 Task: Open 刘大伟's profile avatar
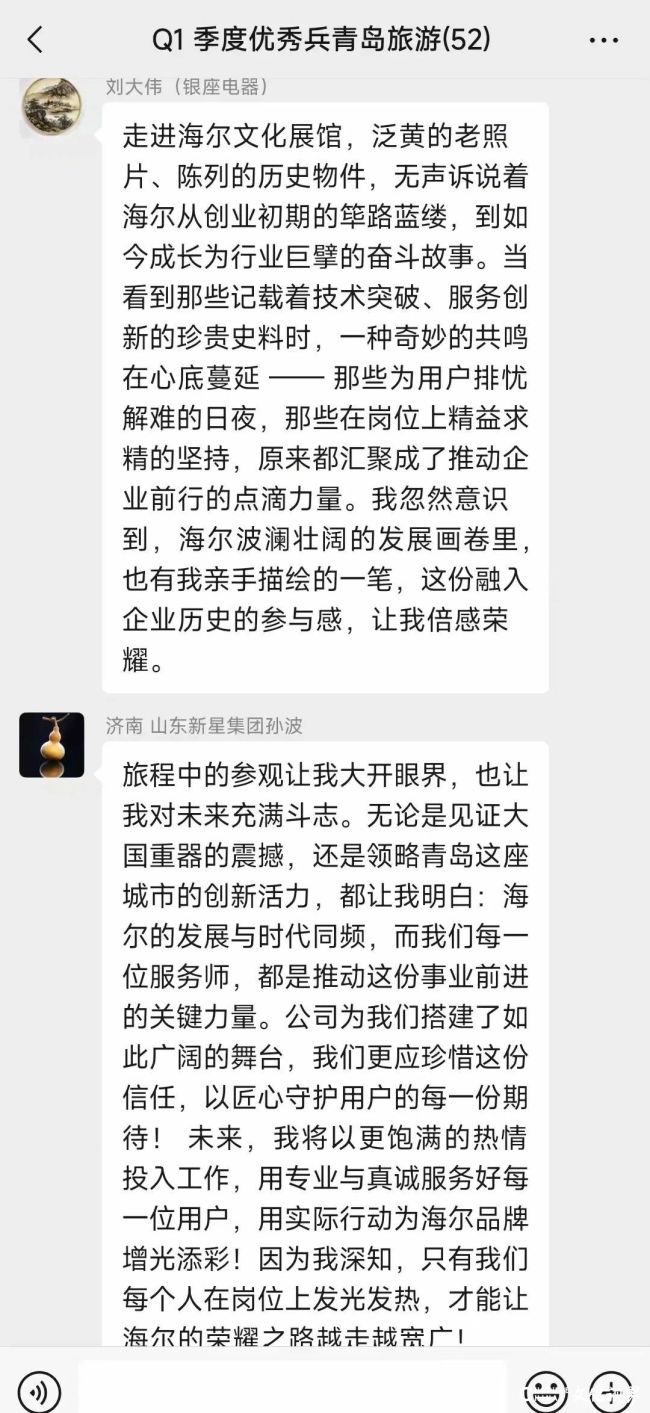coord(51,107)
